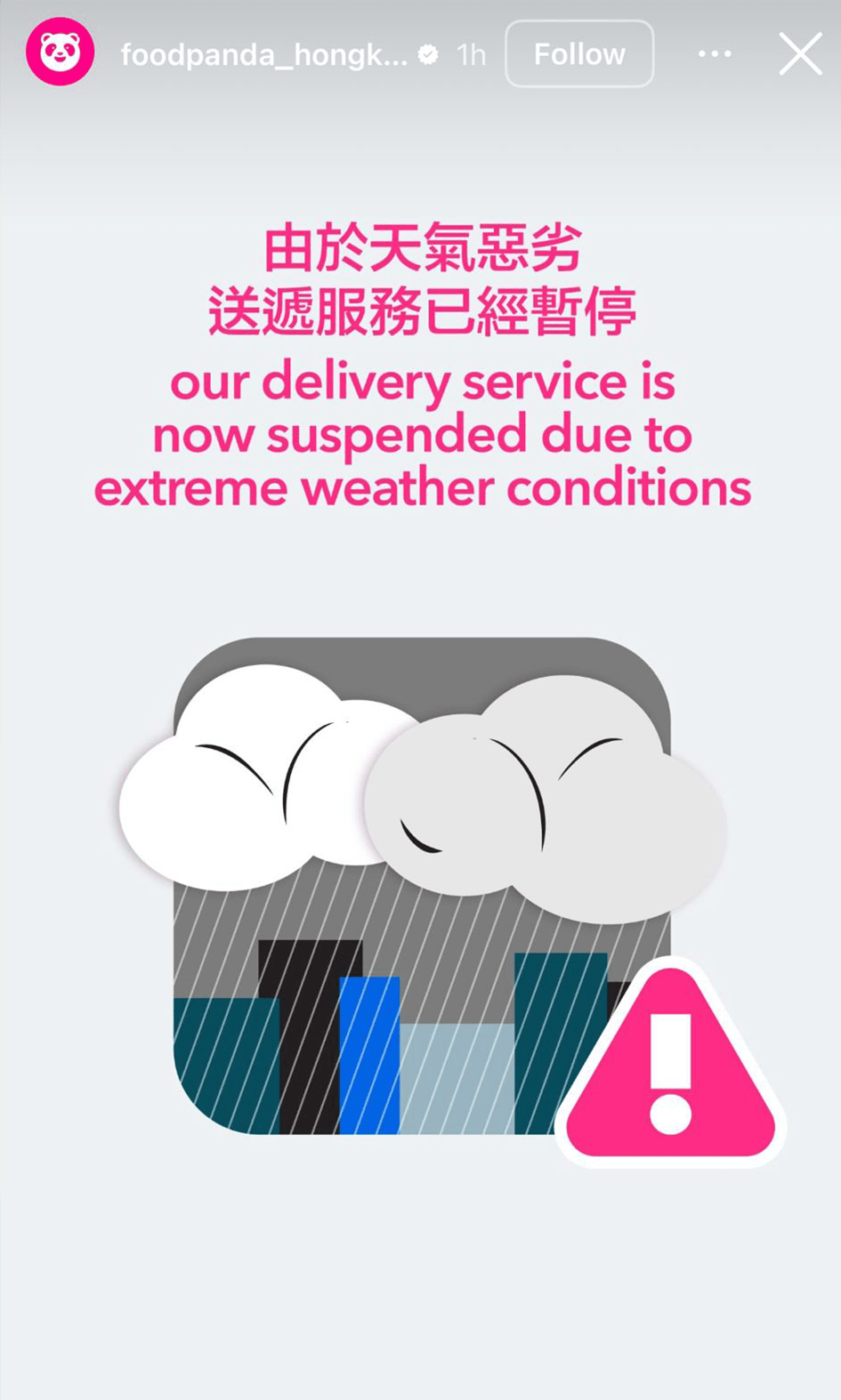The image size is (841, 1400).
Task: Follow the foodpanda account
Action: 579,54
